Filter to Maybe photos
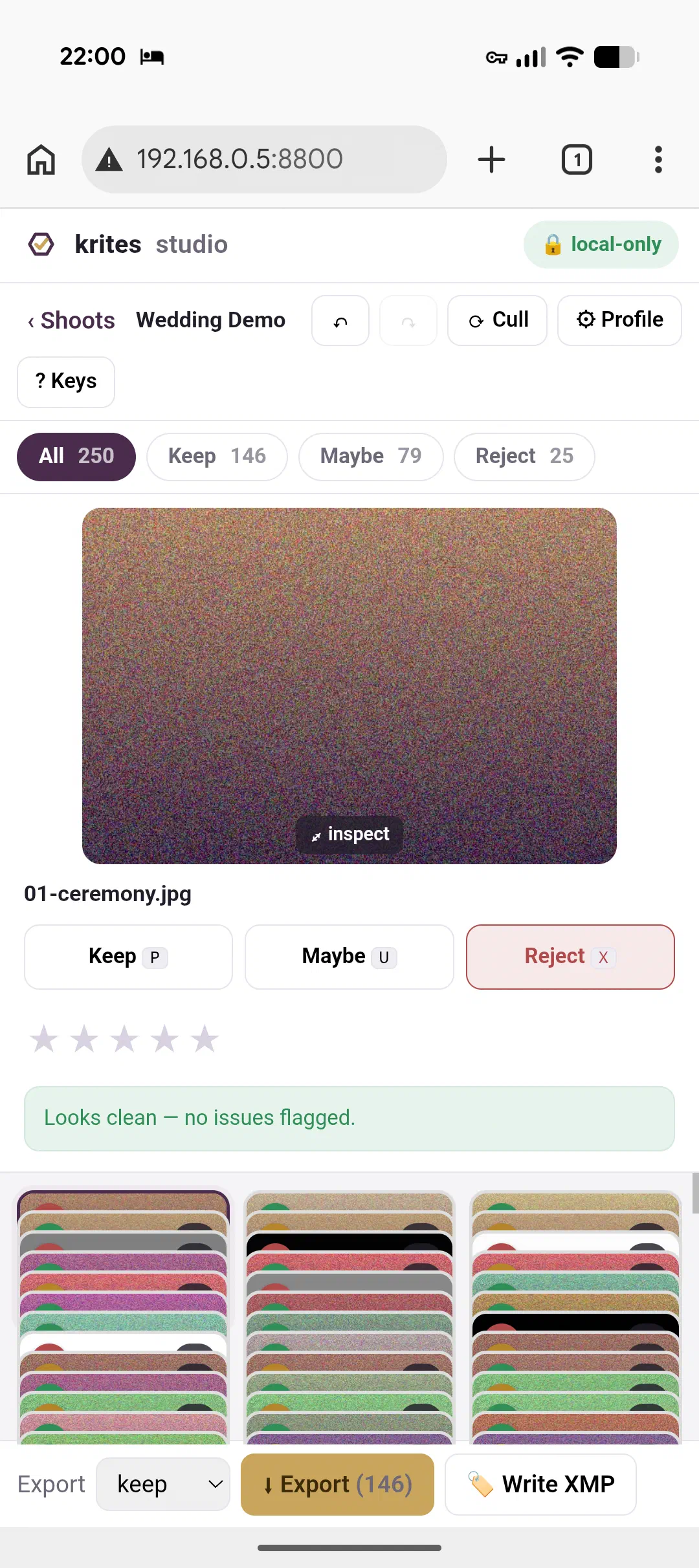Viewport: 699px width, 1568px height. tap(371, 457)
